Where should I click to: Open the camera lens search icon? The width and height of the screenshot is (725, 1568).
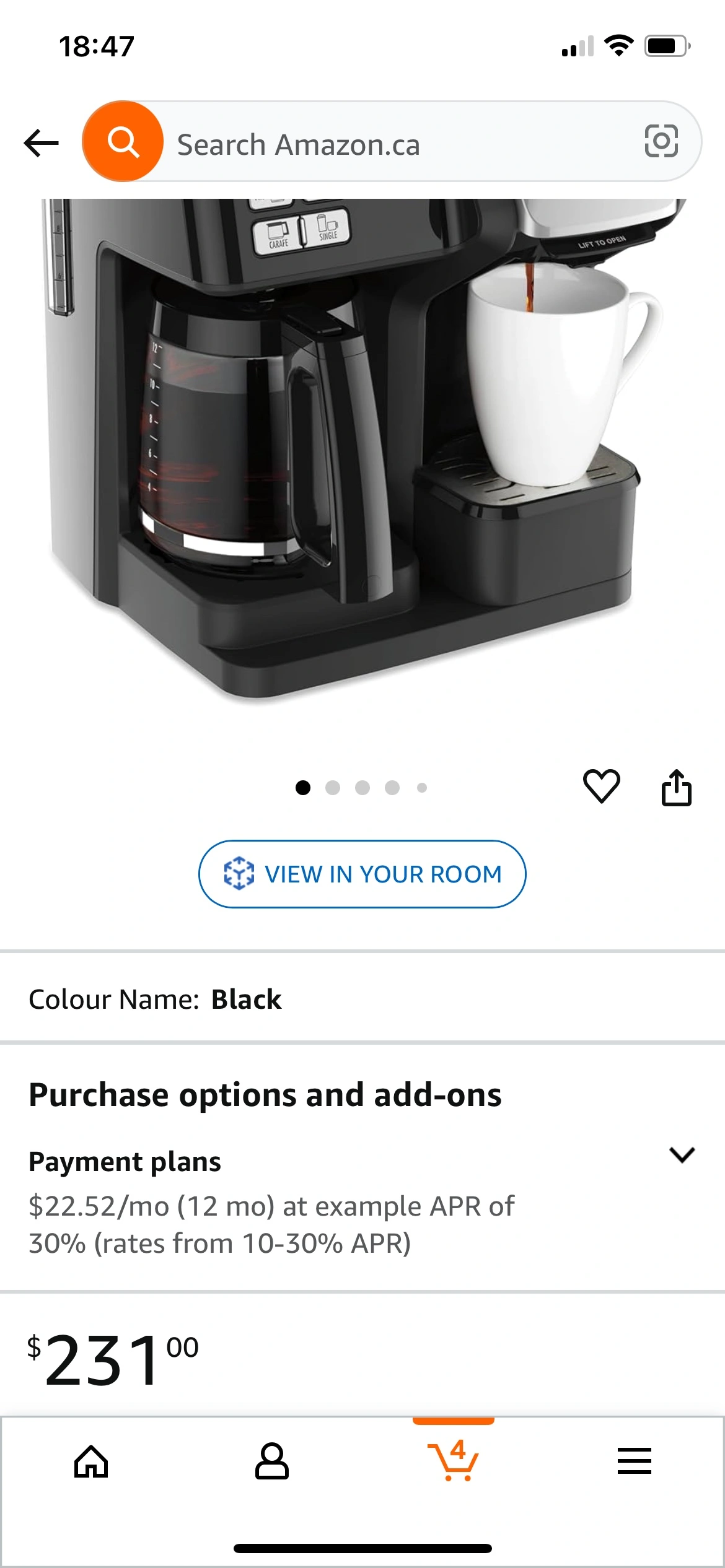pyautogui.click(x=661, y=141)
